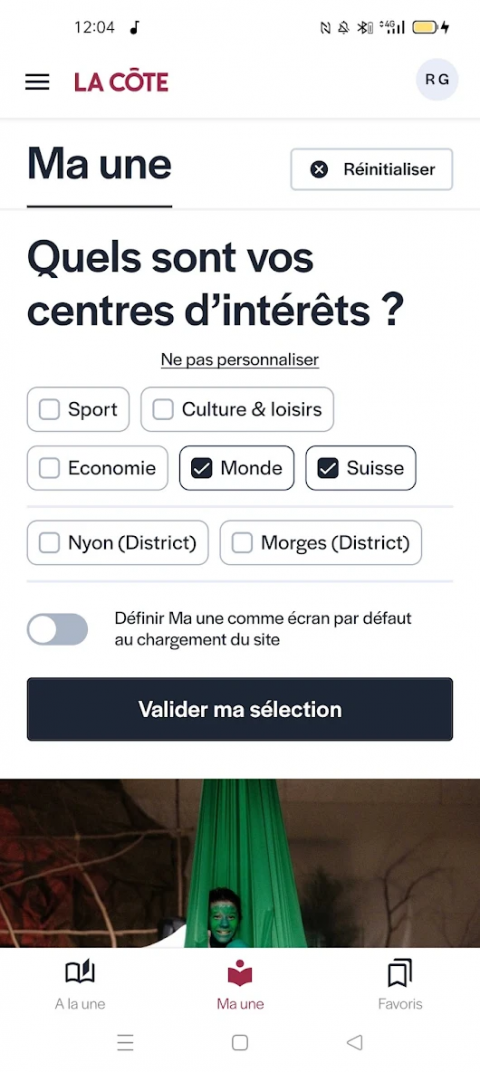This screenshot has width=480, height=1072.
Task: Tick the Economie checkbox
Action: [97, 468]
